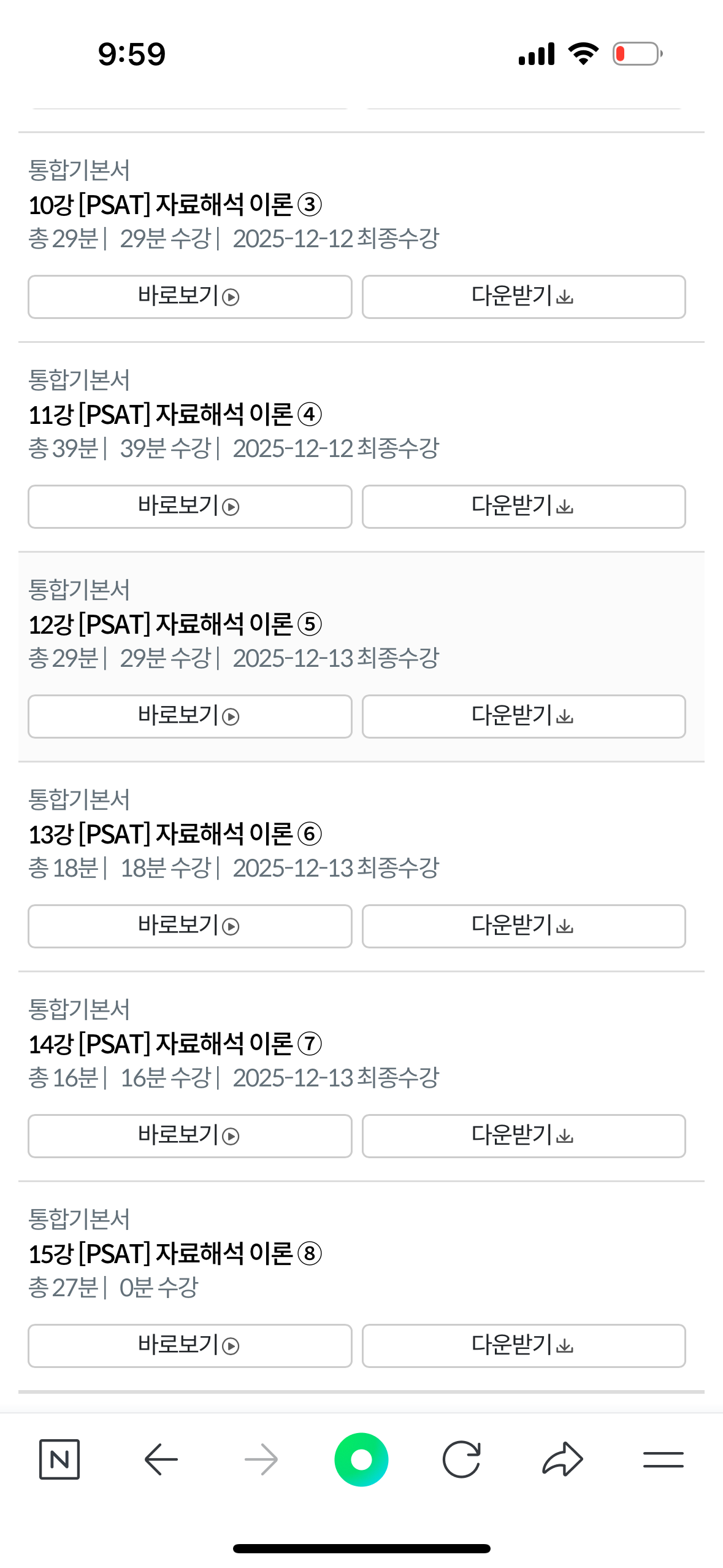Share this page
This screenshot has width=723, height=1568.
click(562, 1459)
